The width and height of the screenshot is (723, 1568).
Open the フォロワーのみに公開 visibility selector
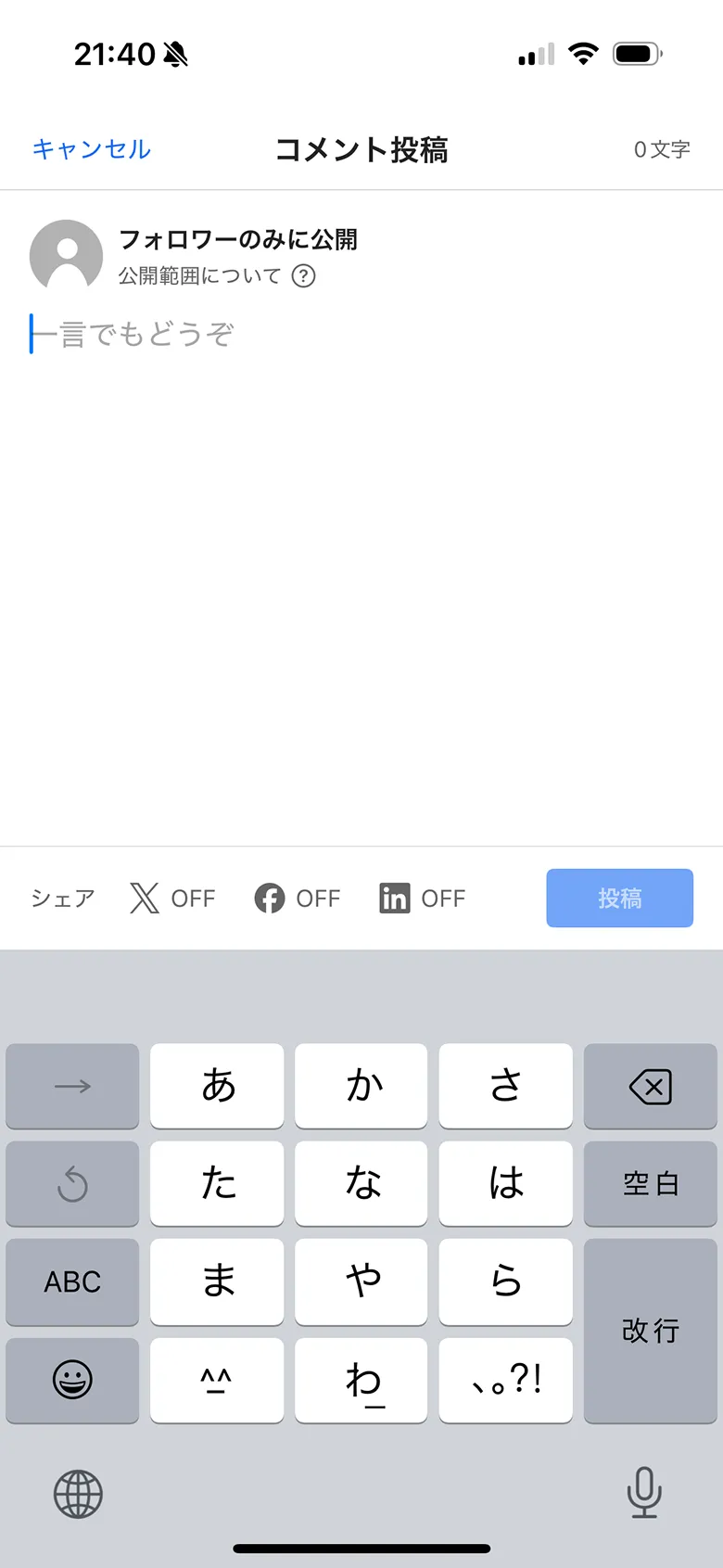(x=239, y=239)
